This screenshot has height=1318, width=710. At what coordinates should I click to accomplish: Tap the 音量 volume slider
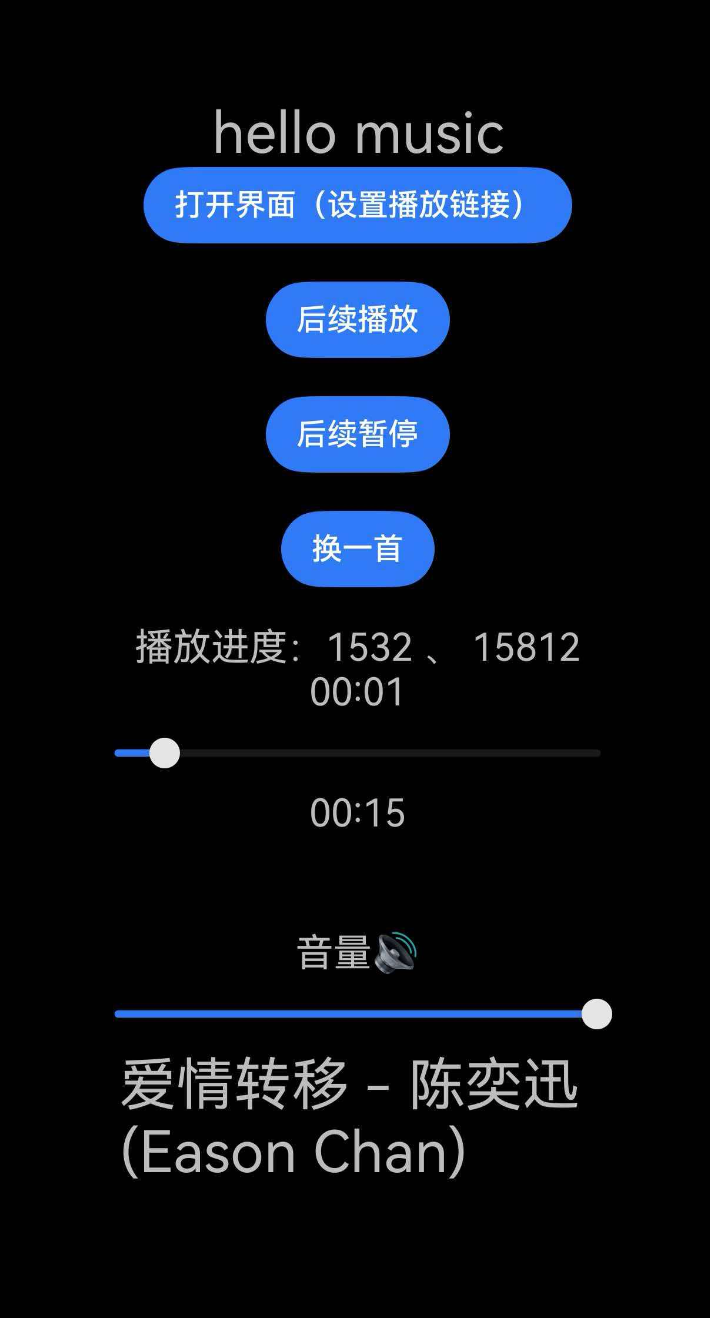(x=357, y=1014)
